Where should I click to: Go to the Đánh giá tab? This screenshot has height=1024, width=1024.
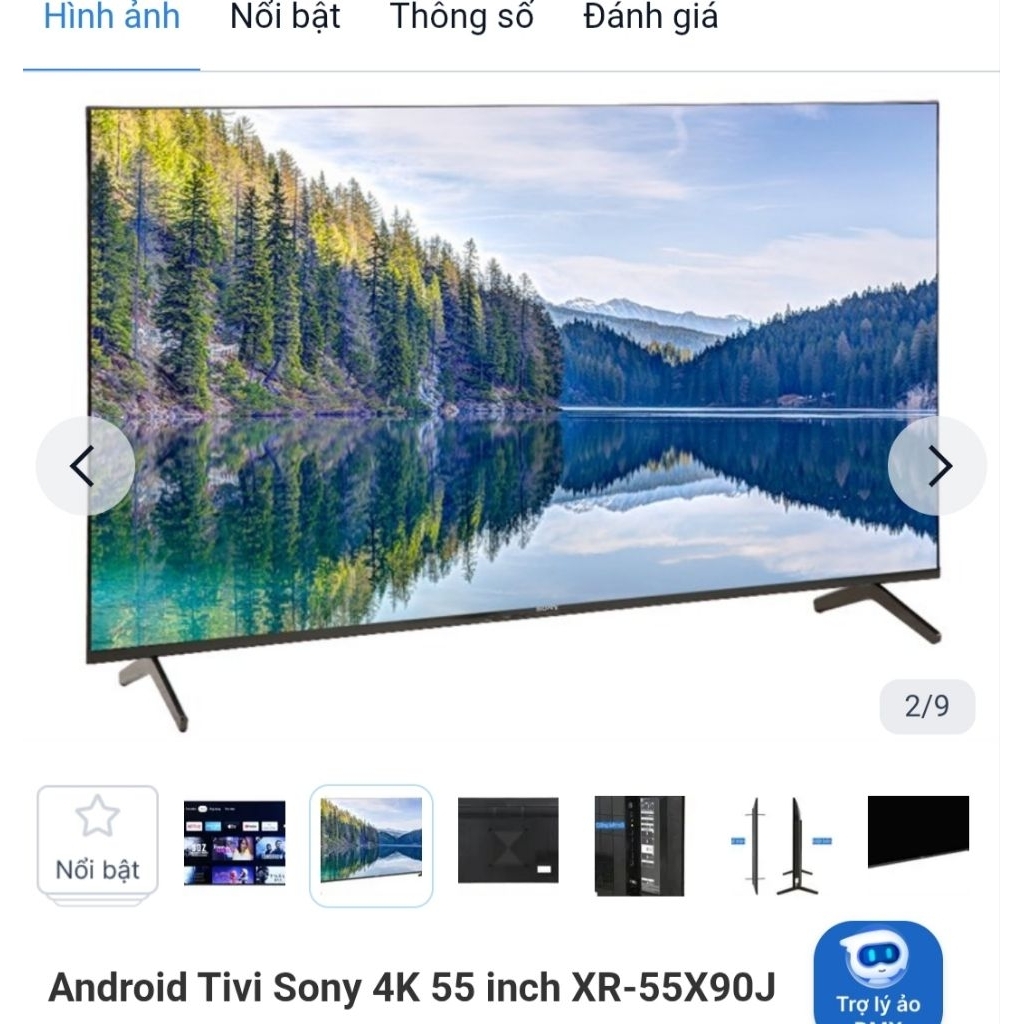coord(650,17)
